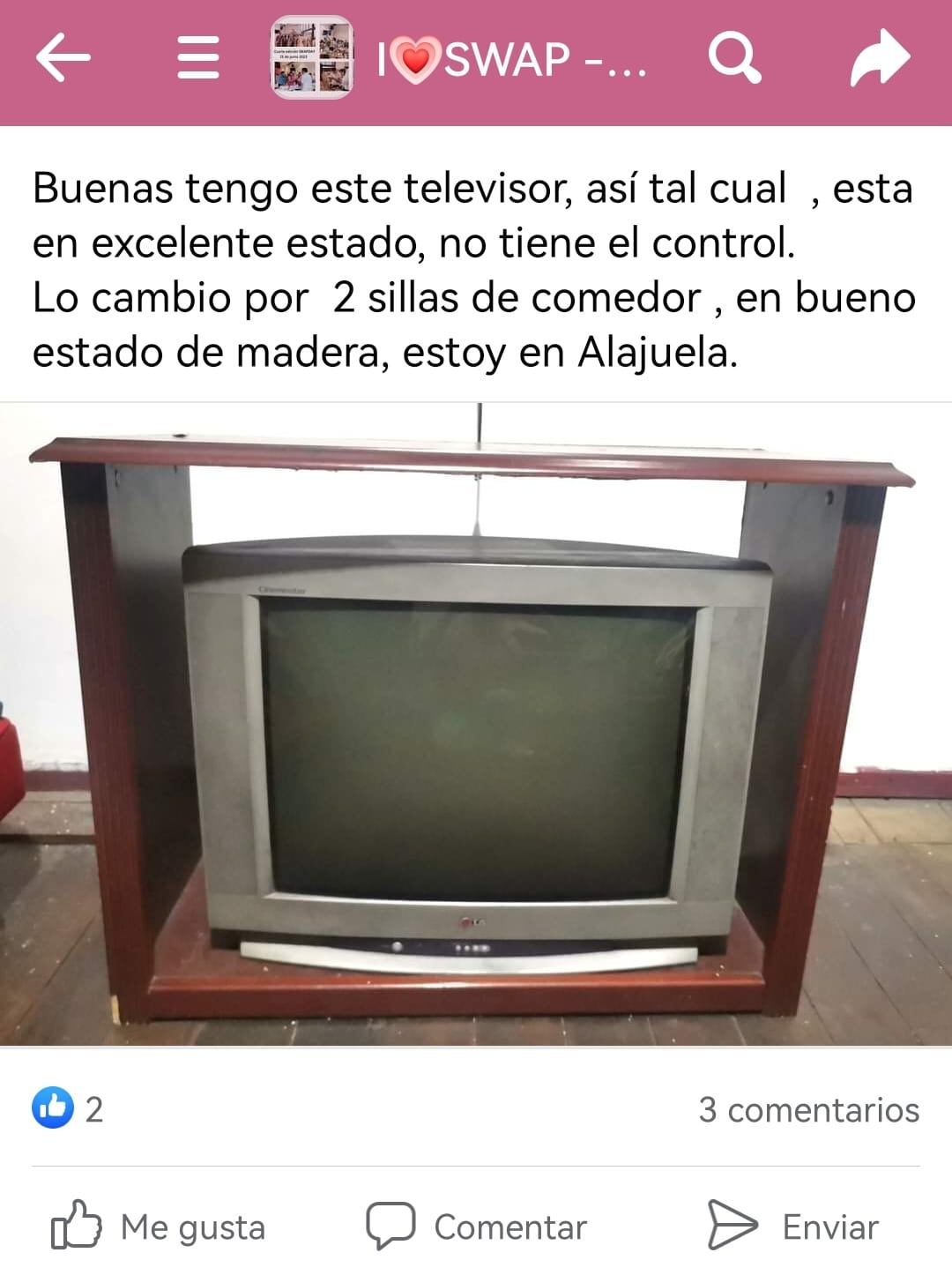Open the 3 comentarios list

[x=808, y=1110]
